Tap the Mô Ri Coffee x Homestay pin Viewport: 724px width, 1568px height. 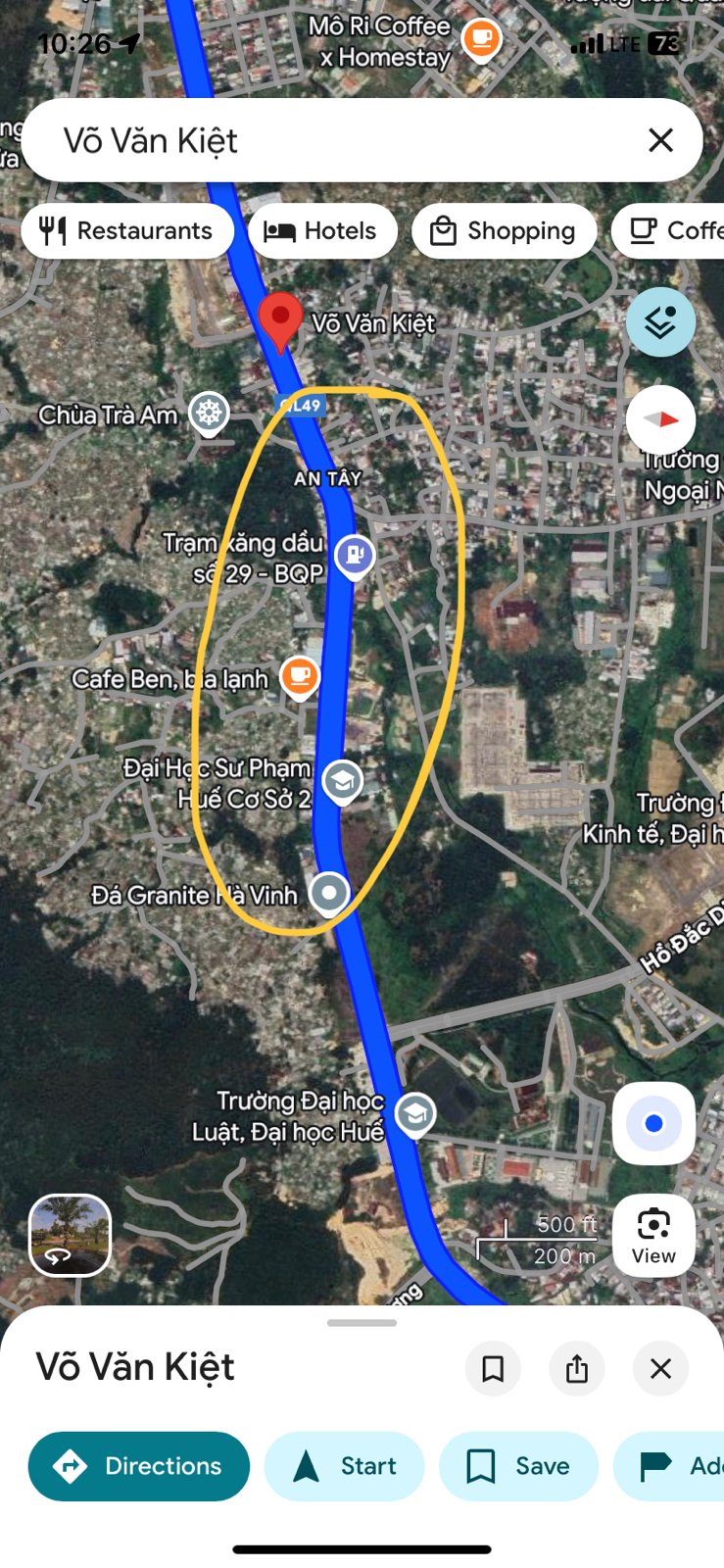(480, 38)
